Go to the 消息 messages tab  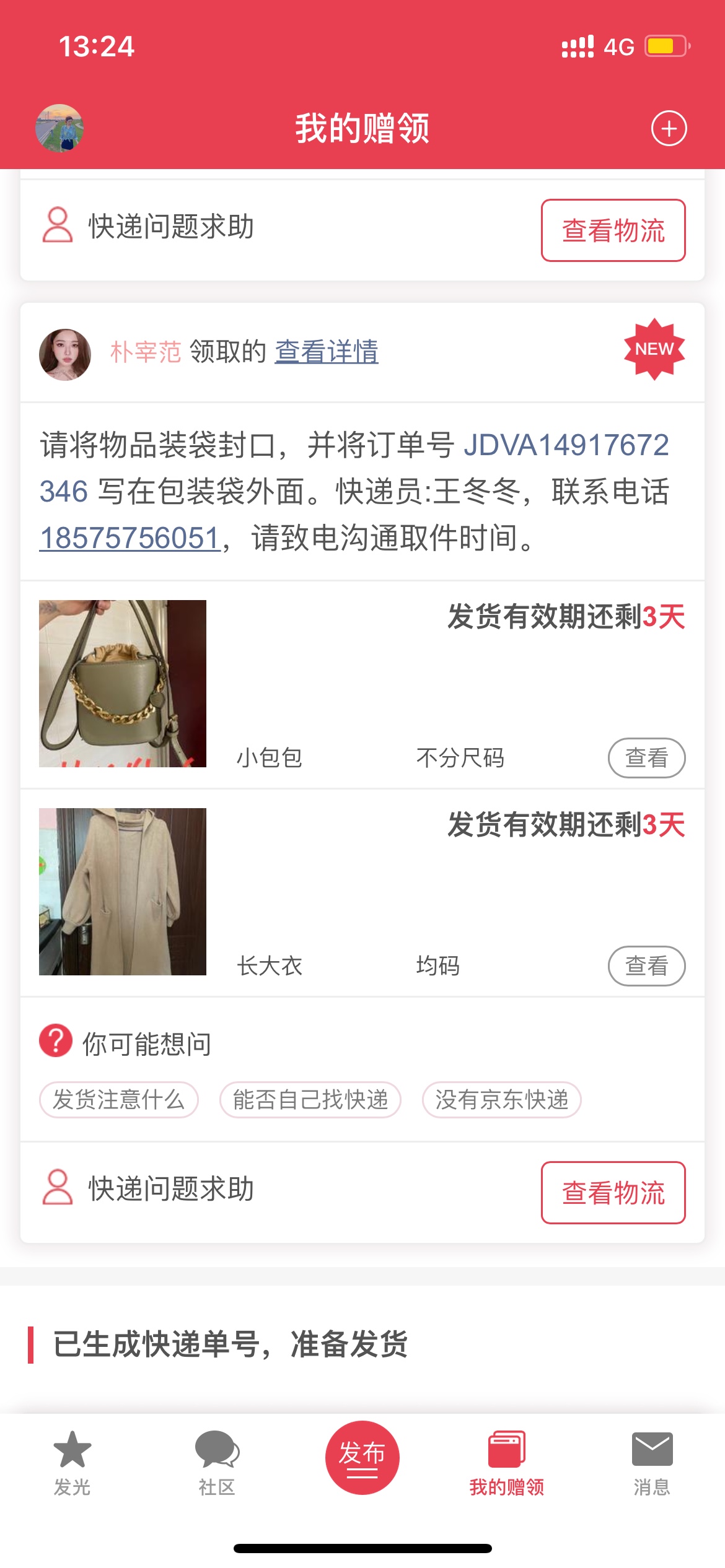tap(652, 1461)
